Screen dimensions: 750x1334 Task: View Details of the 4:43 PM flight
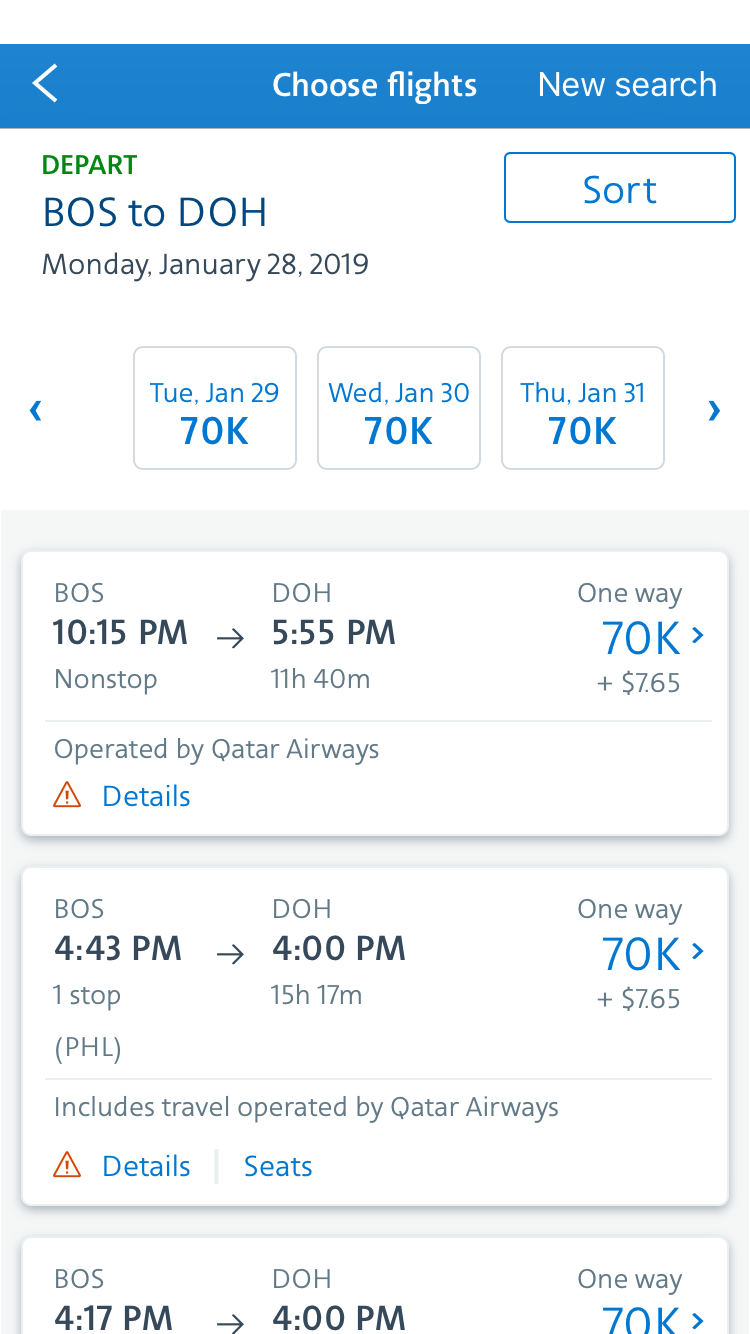coord(146,1166)
